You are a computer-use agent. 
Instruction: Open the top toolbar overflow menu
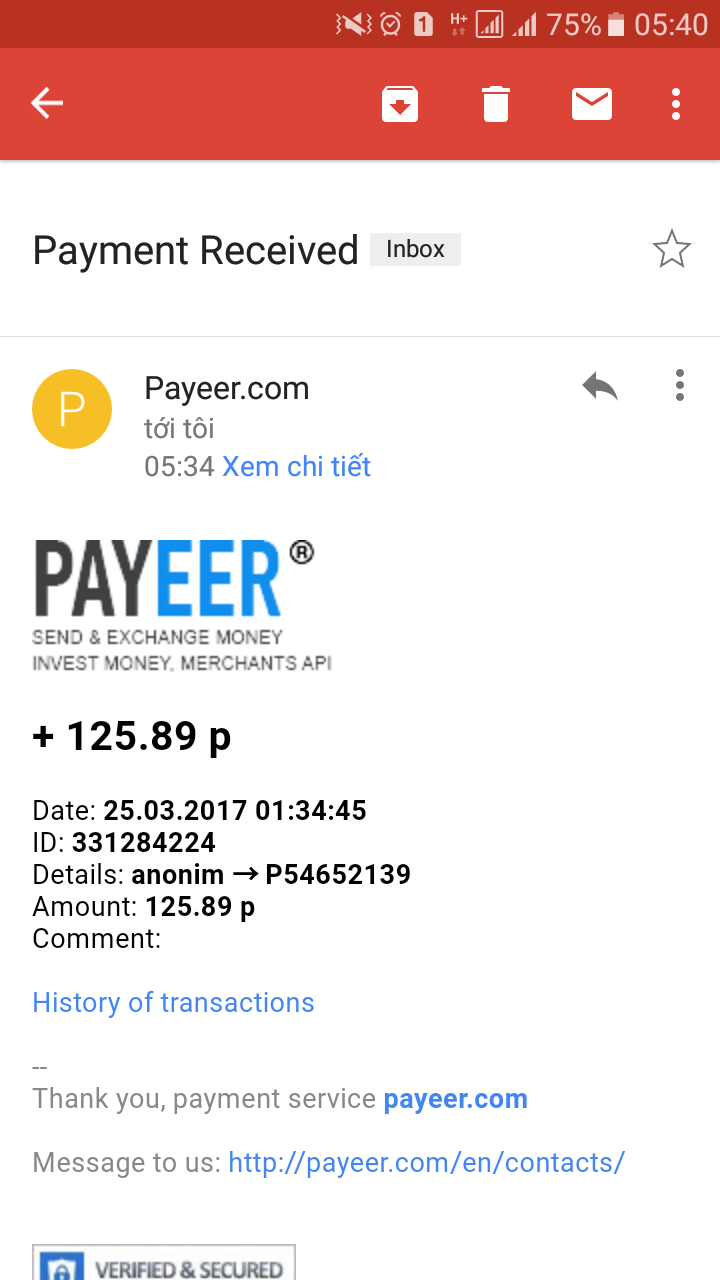click(677, 104)
